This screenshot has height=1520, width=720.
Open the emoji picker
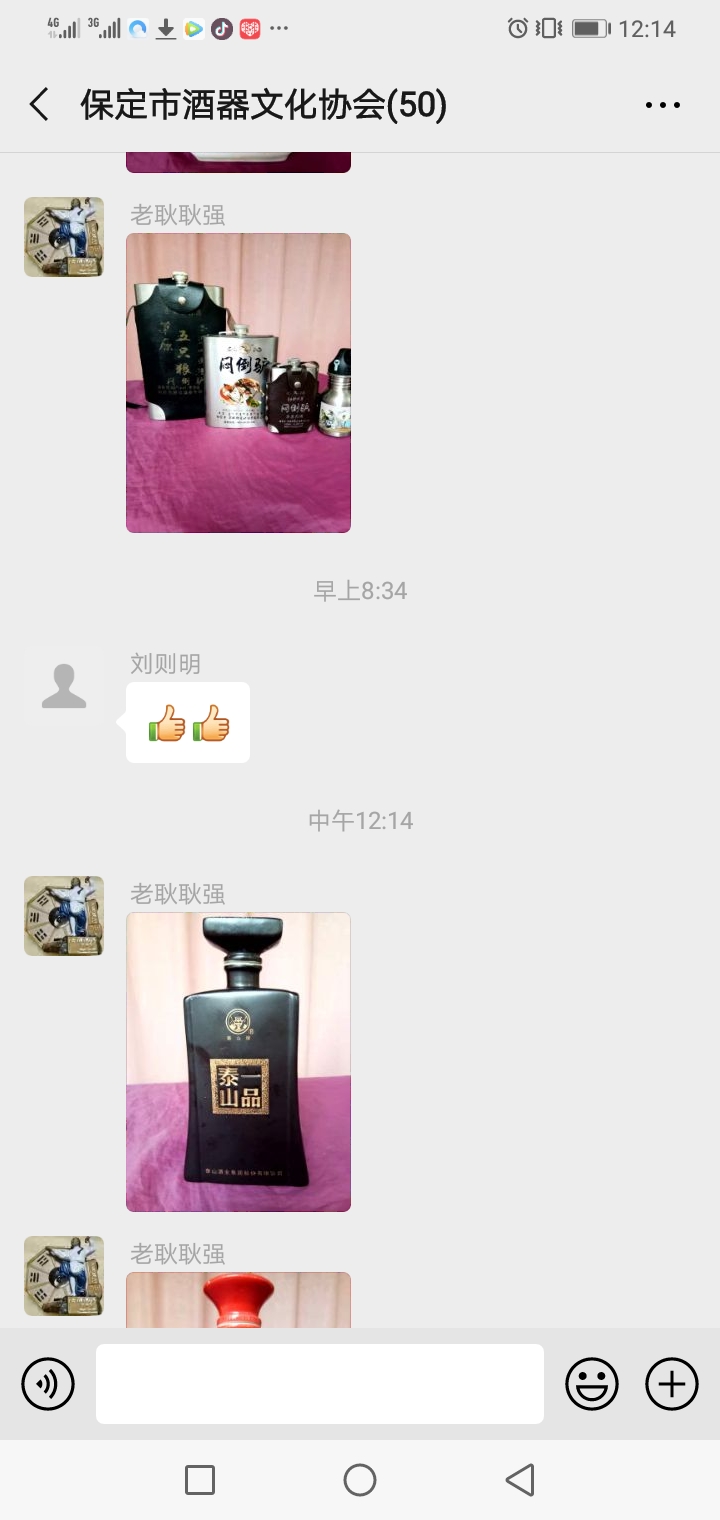click(x=592, y=1384)
